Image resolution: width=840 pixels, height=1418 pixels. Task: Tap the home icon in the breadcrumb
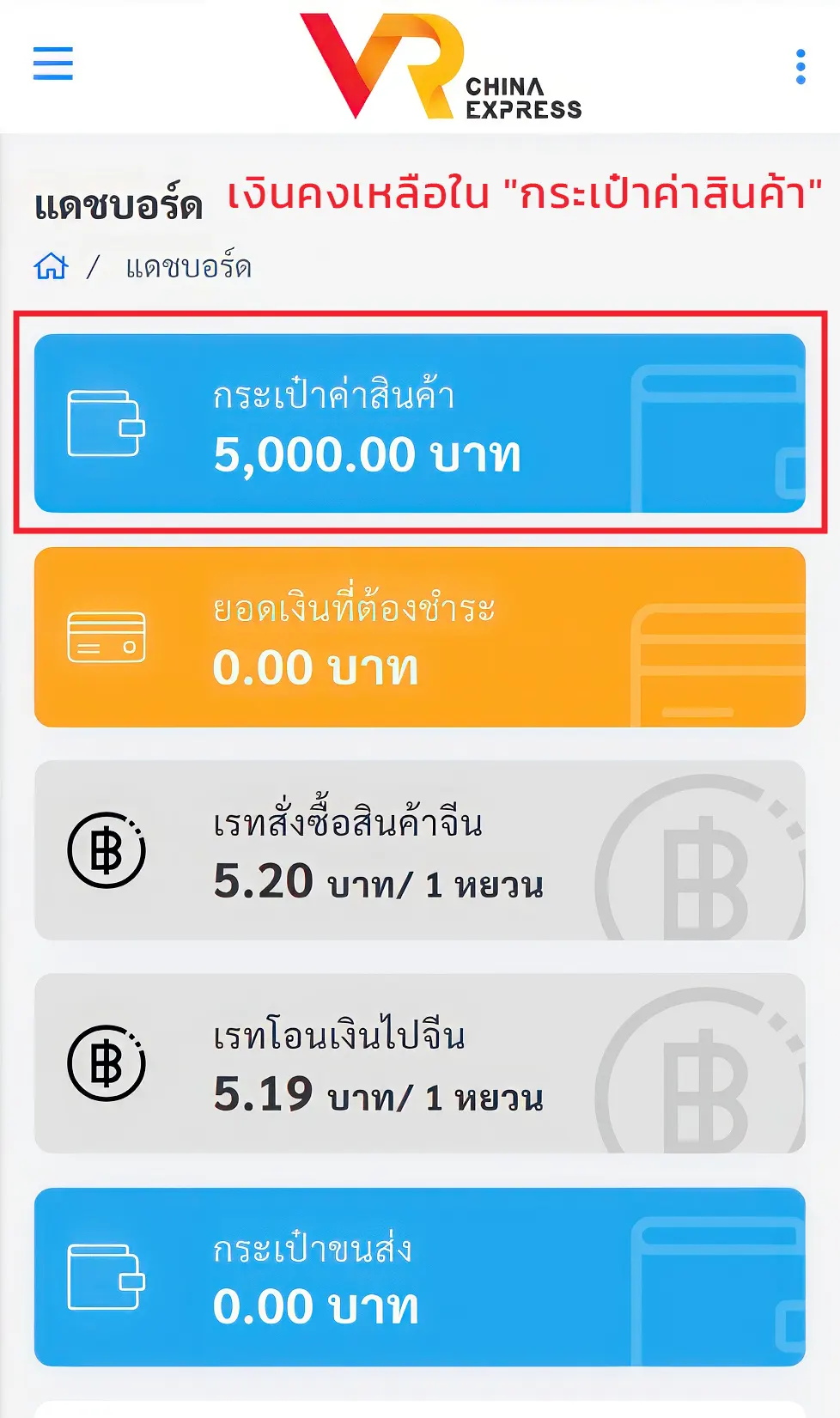click(51, 267)
